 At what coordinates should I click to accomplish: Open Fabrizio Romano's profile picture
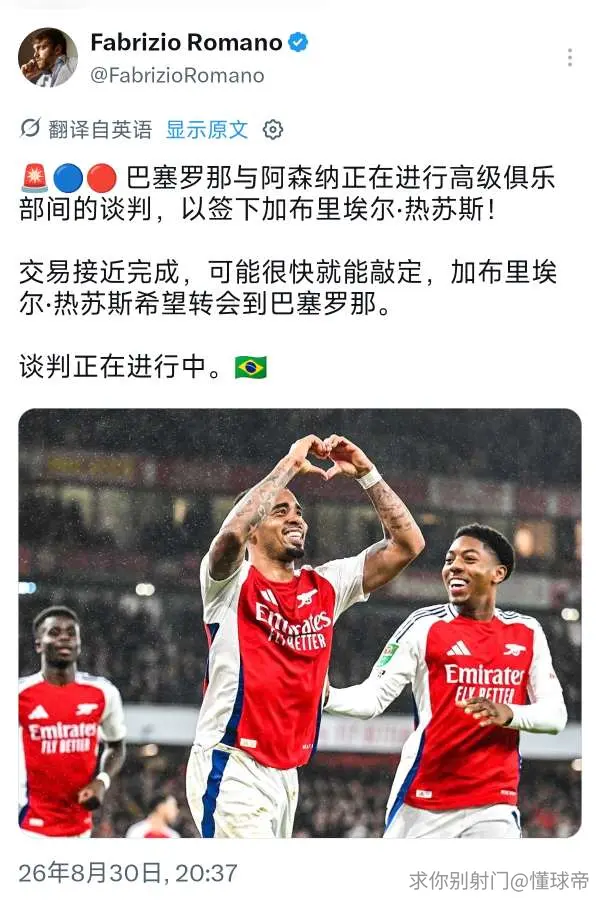pos(48,58)
